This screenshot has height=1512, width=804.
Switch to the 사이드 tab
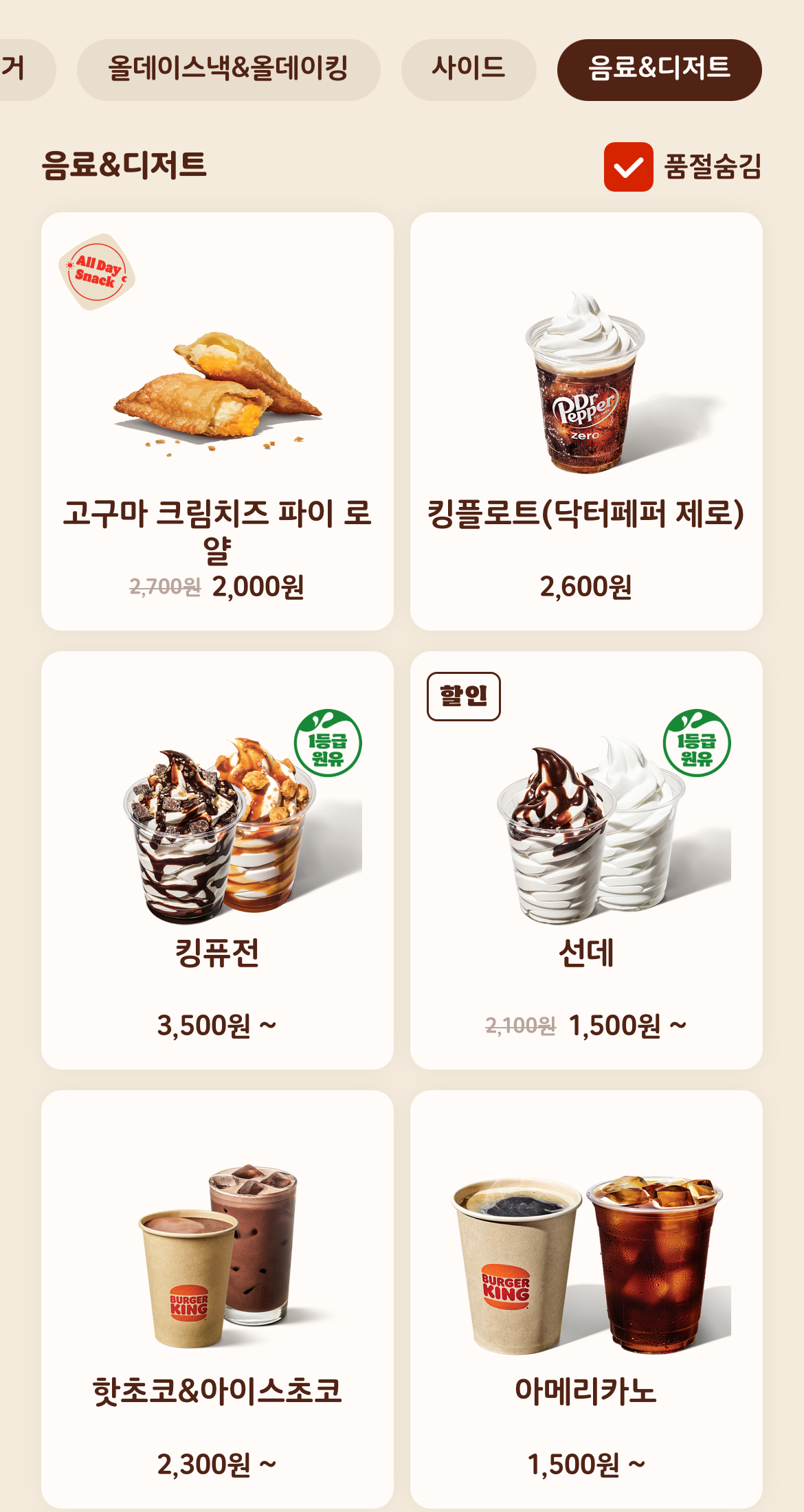pos(468,69)
